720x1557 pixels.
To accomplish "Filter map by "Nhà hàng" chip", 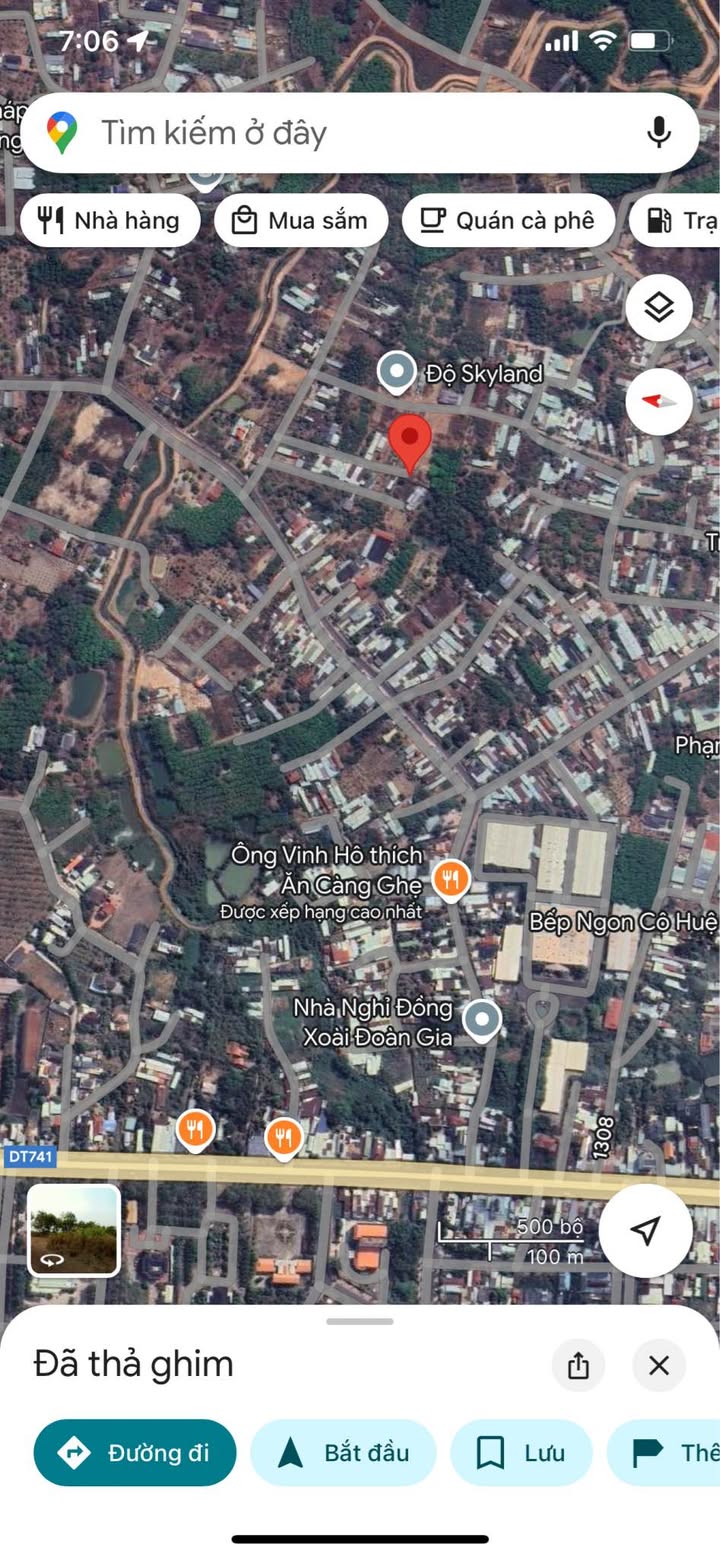I will (109, 221).
